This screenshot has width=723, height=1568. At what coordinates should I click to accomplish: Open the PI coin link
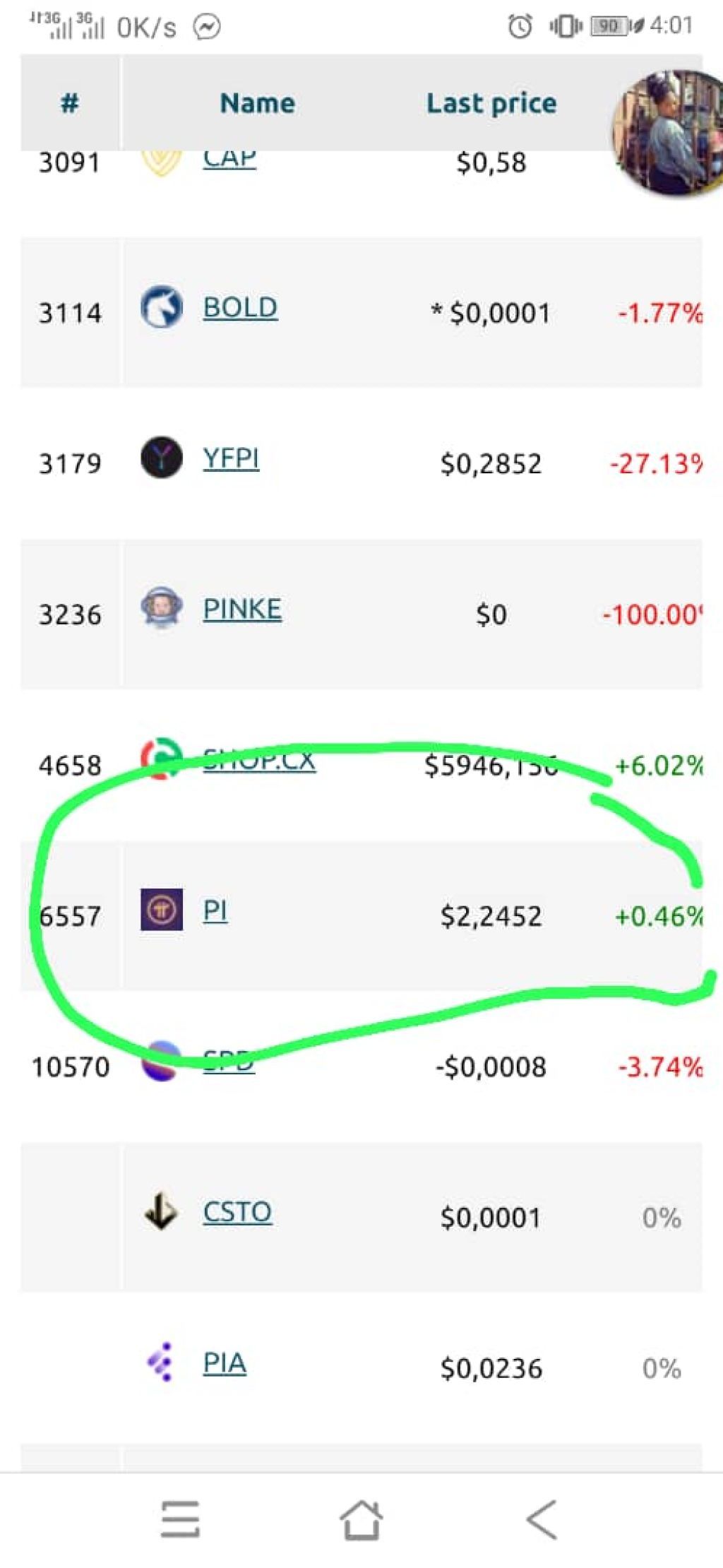pyautogui.click(x=215, y=911)
